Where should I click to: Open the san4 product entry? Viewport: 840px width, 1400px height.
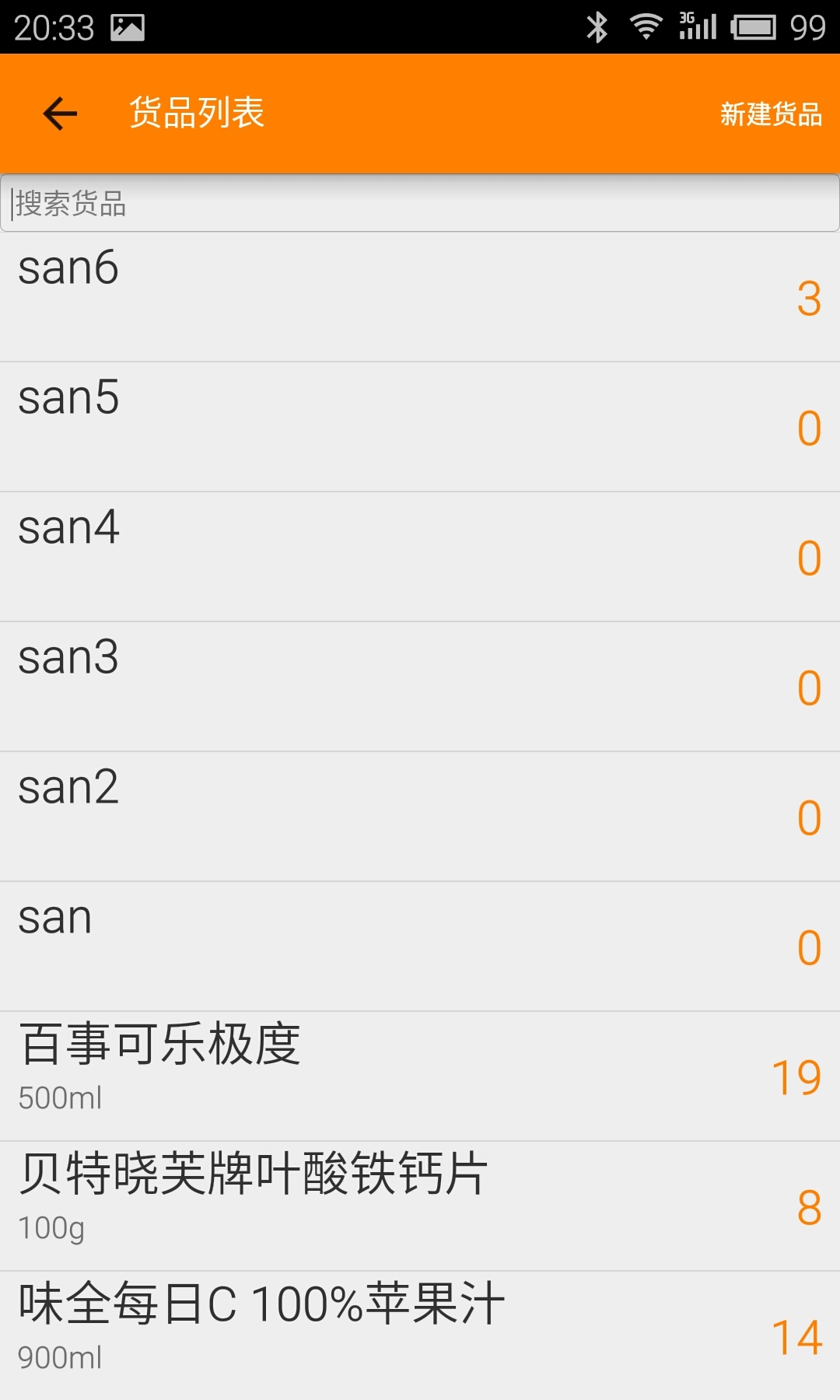click(420, 557)
